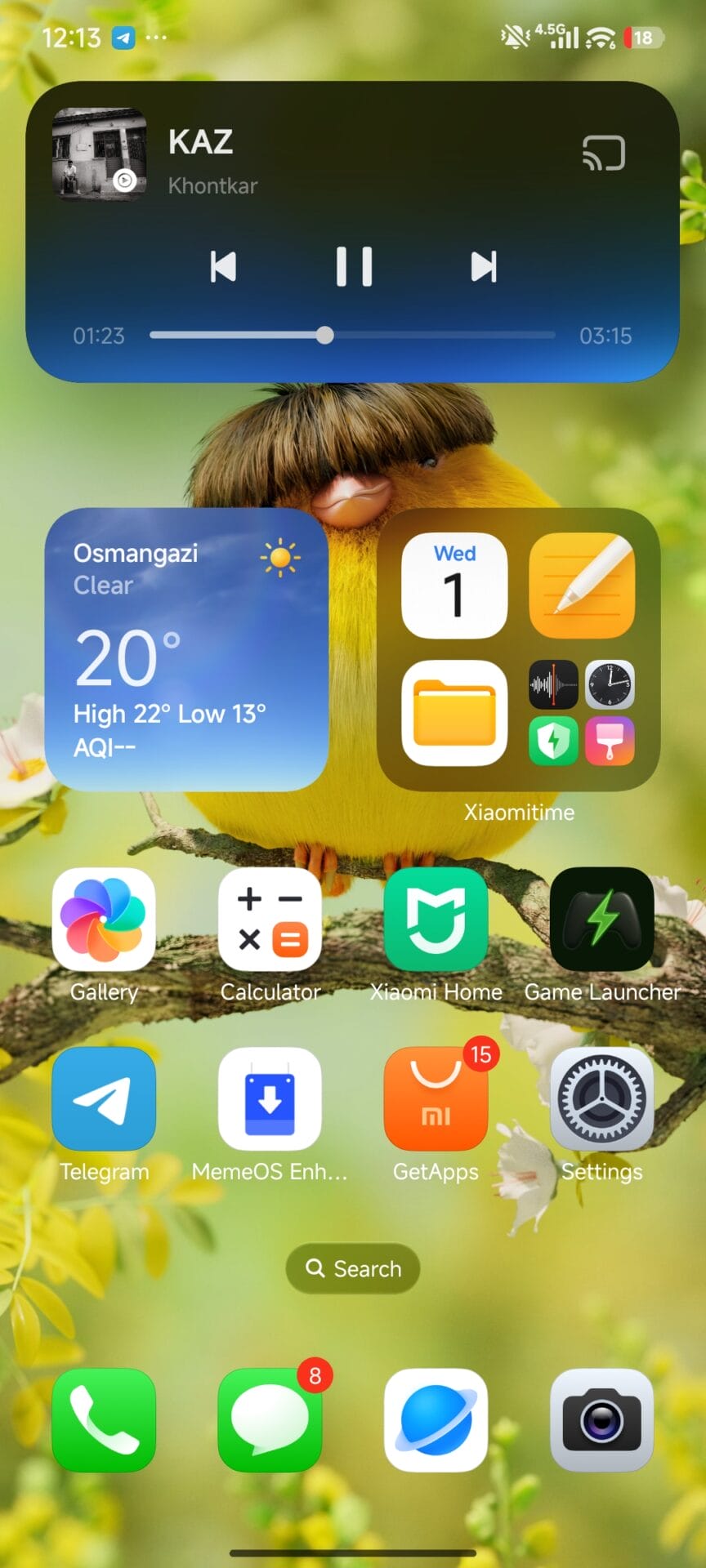Open GetApps store

436,1099
